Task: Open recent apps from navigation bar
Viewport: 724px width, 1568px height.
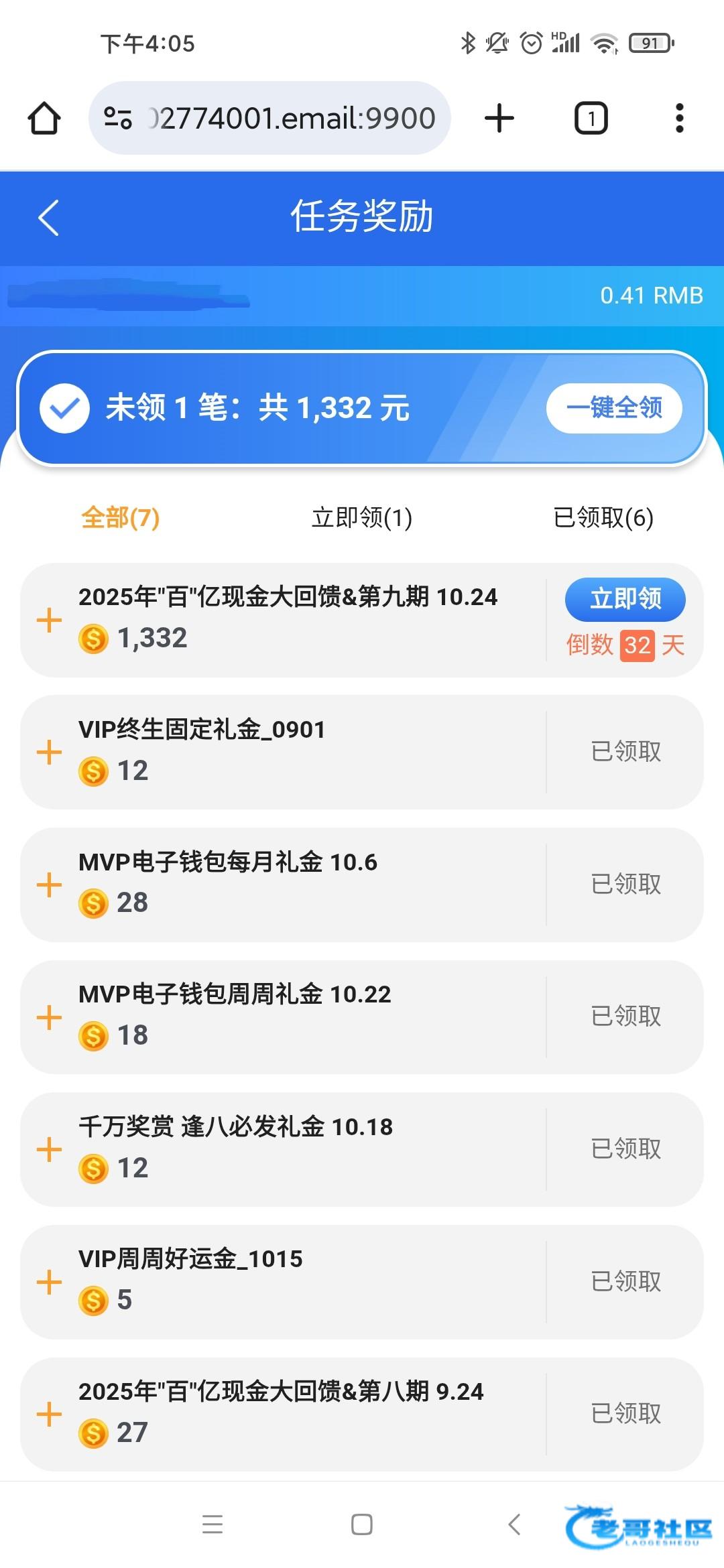Action: tap(213, 1524)
